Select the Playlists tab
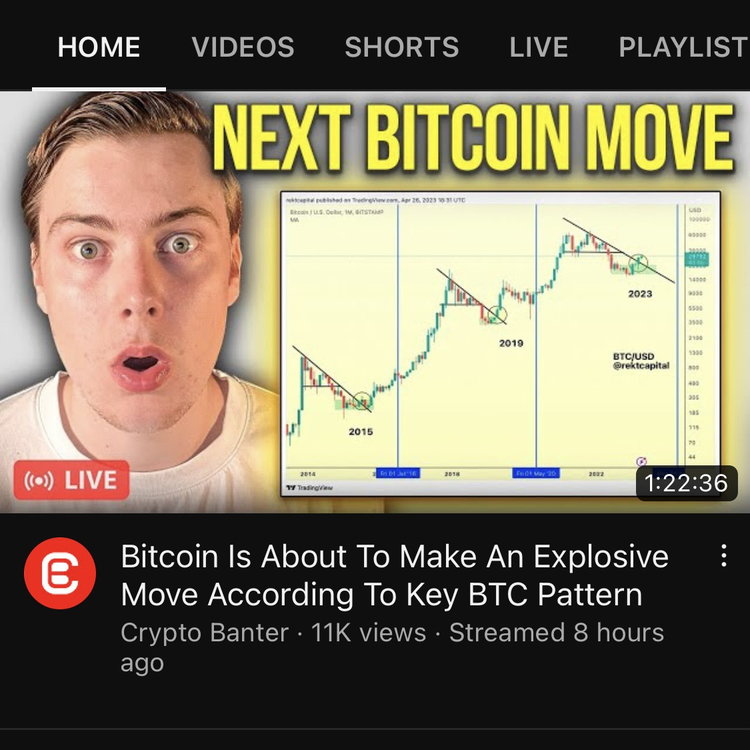The width and height of the screenshot is (750, 750). [x=682, y=47]
